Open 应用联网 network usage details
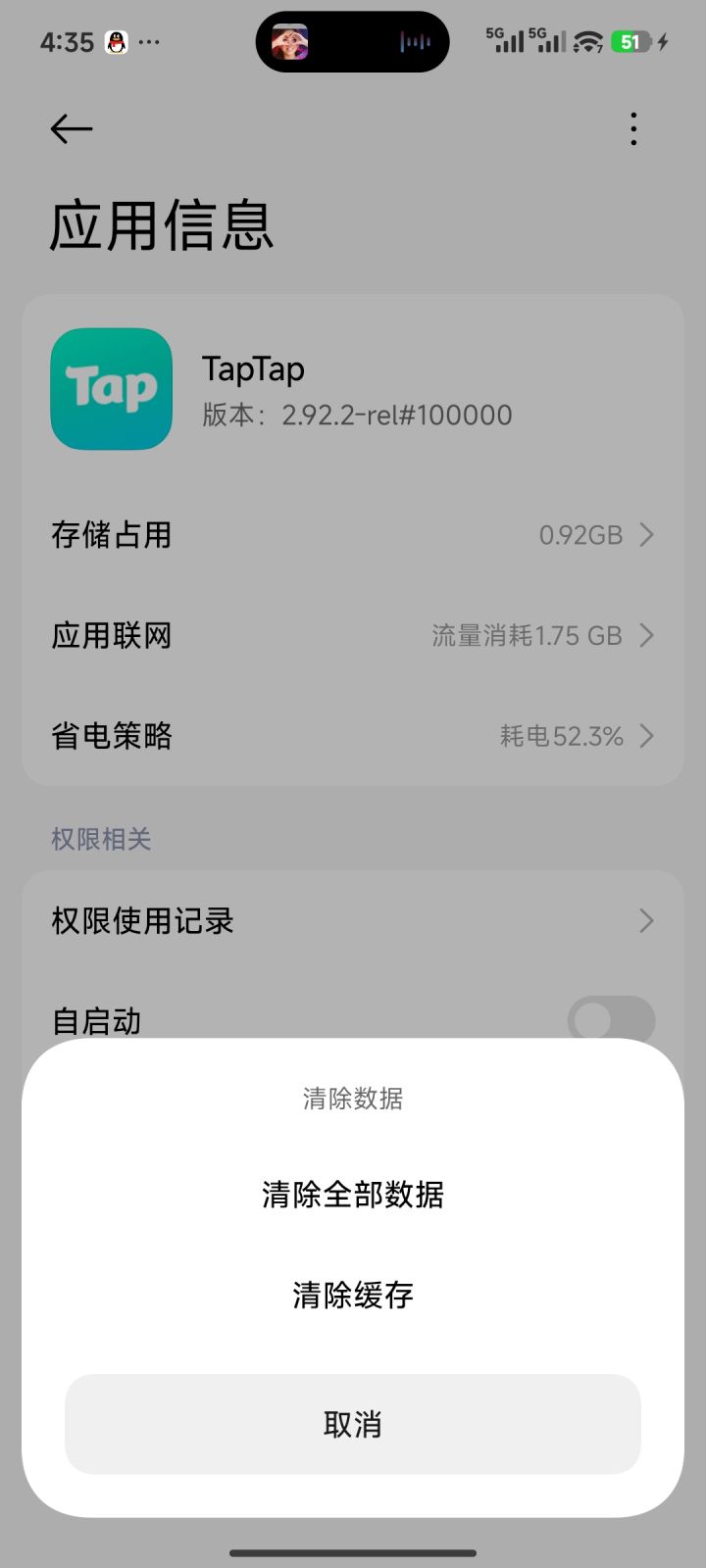The width and height of the screenshot is (706, 1568). [x=353, y=635]
